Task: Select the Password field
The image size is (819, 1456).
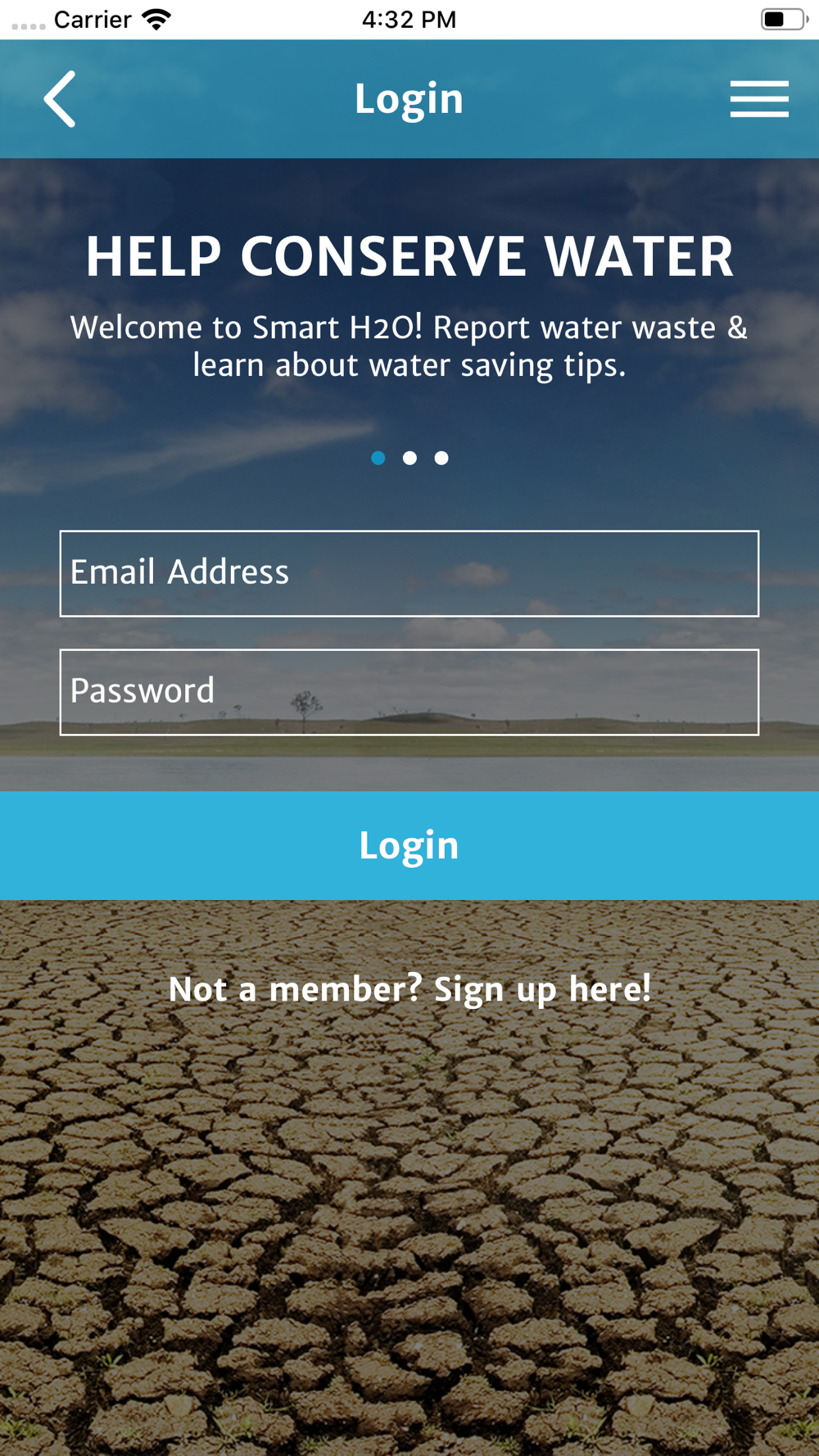Action: point(409,692)
